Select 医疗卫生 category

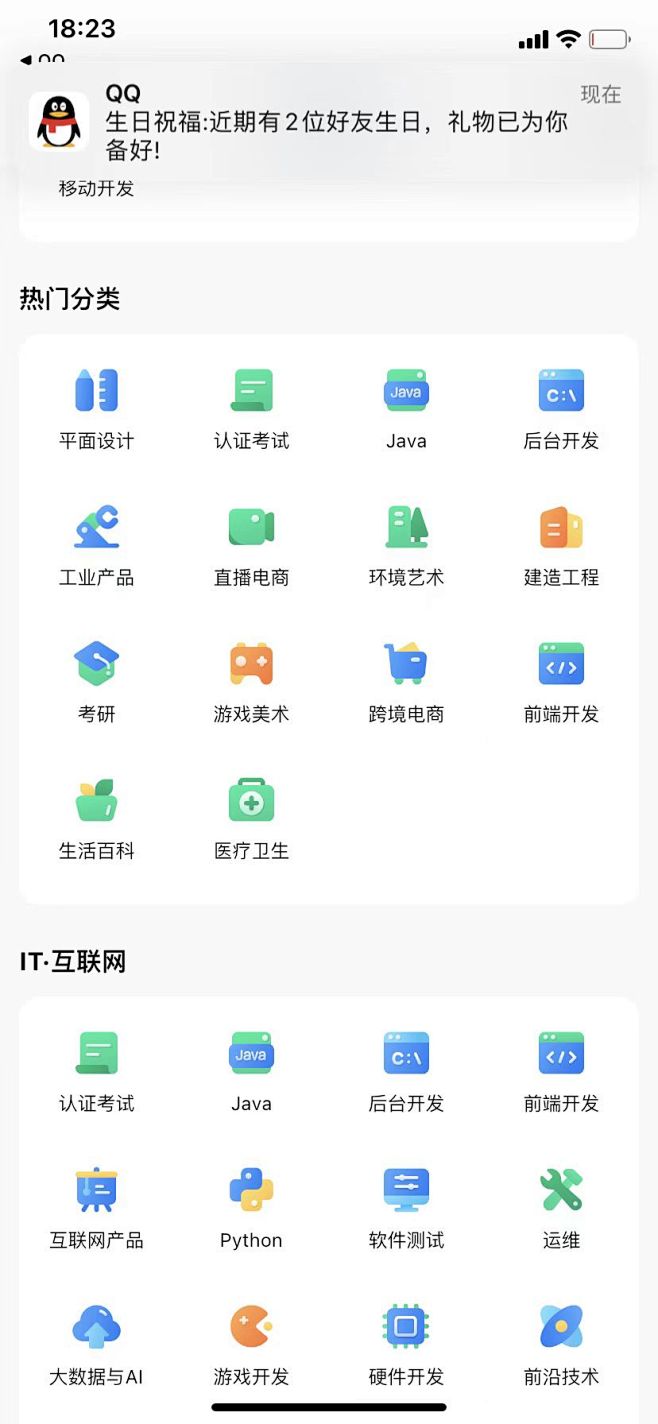click(x=251, y=820)
